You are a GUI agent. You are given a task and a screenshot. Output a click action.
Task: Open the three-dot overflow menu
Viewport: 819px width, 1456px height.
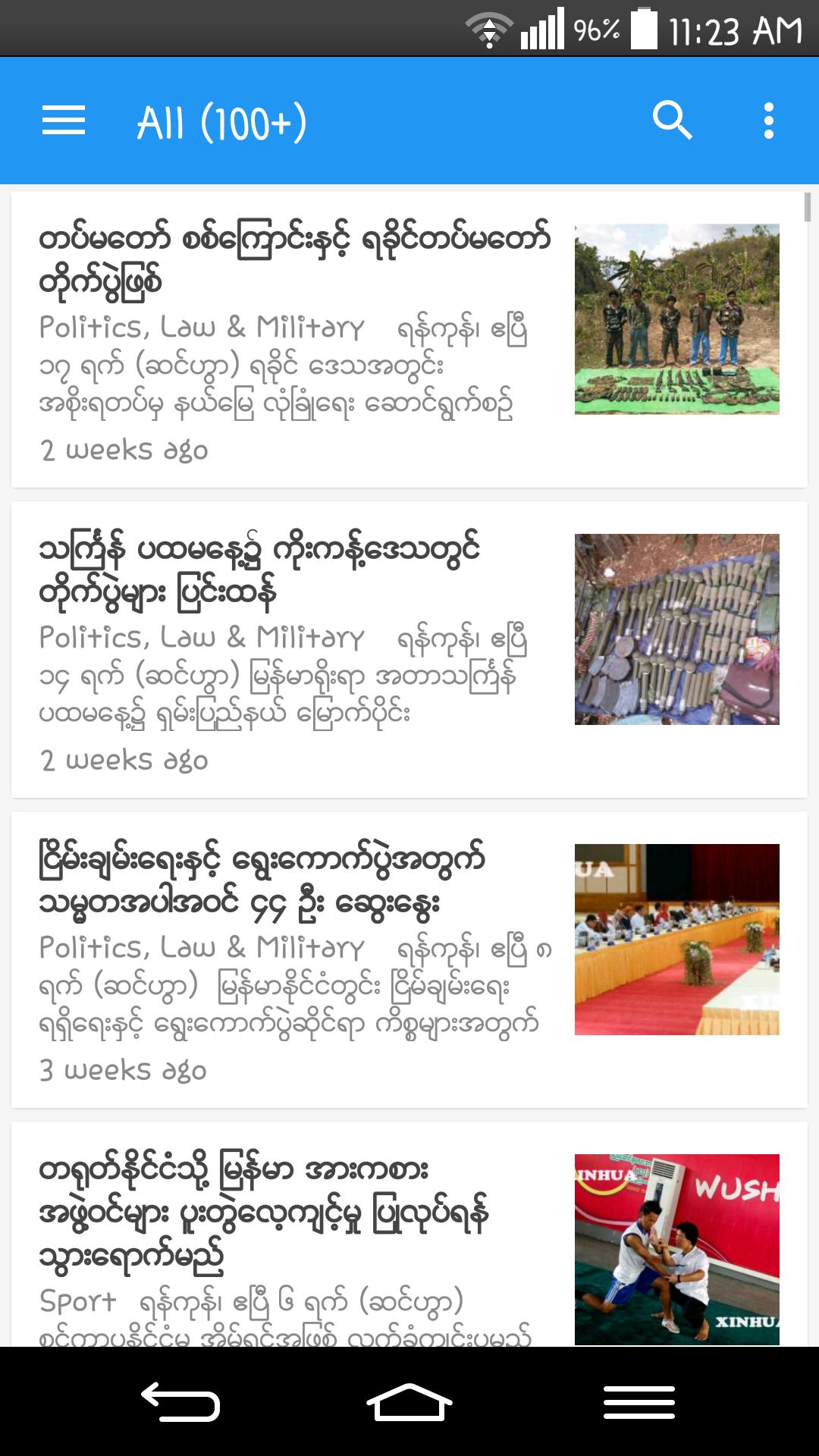[x=768, y=121]
